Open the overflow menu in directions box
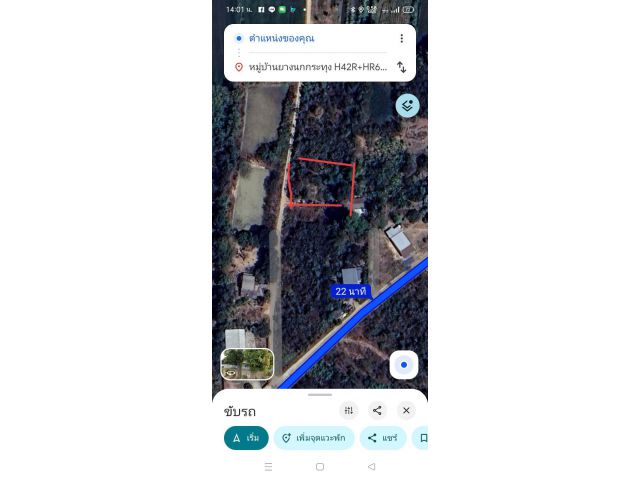640x480 pixels. tap(401, 38)
